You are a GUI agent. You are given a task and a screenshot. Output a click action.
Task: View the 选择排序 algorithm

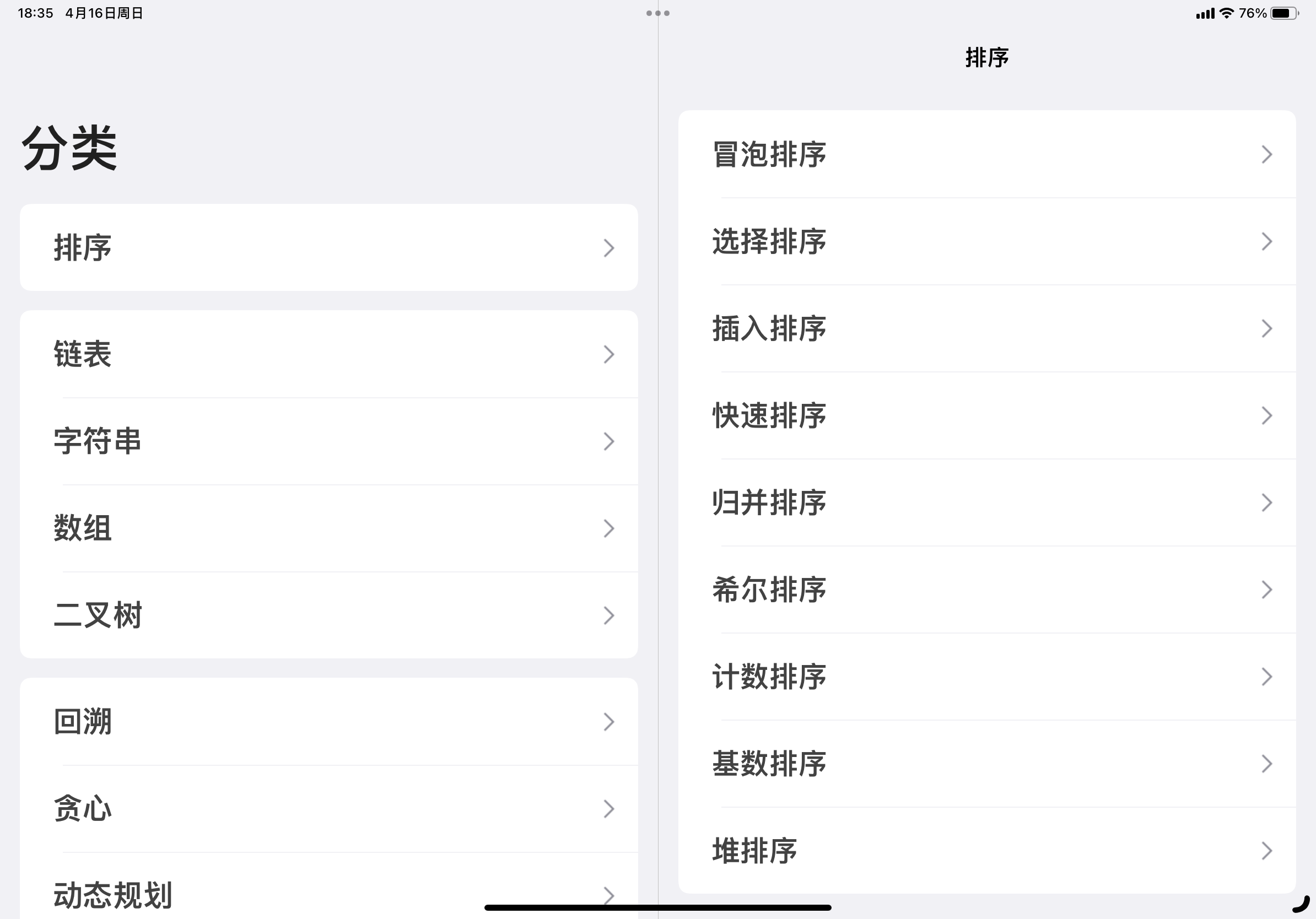[986, 241]
